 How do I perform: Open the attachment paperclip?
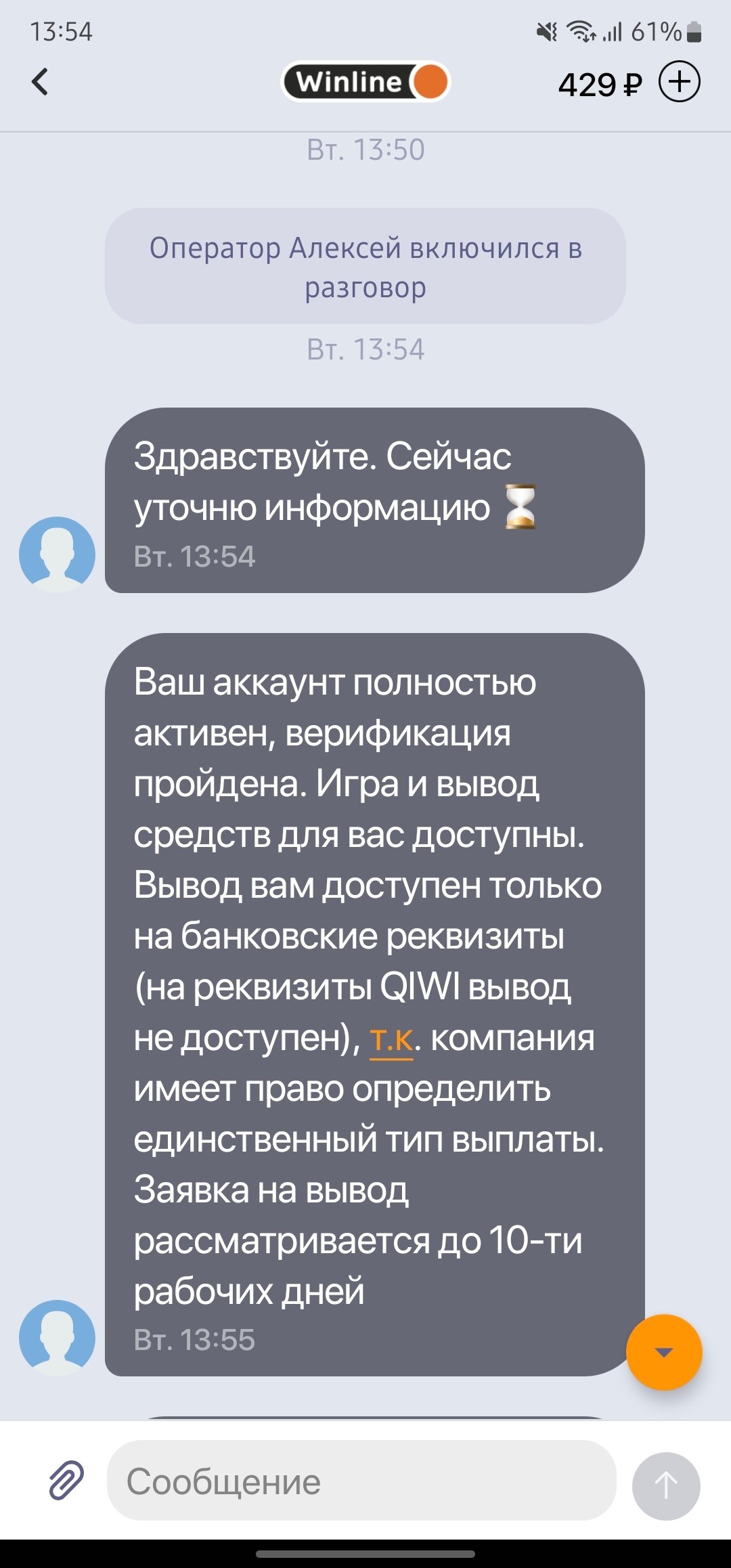(66, 1479)
